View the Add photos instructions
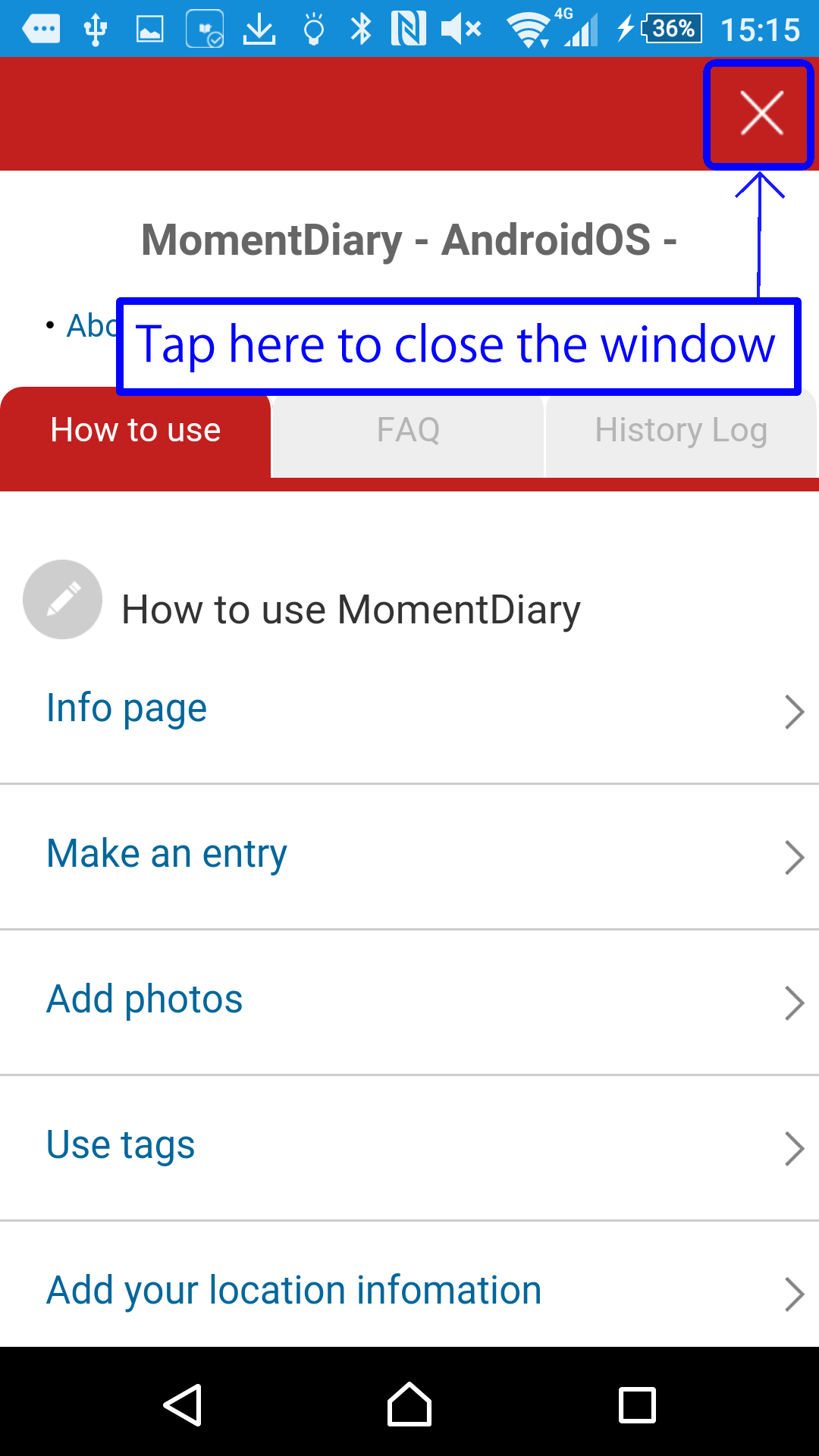819x1456 pixels. coord(409,1002)
